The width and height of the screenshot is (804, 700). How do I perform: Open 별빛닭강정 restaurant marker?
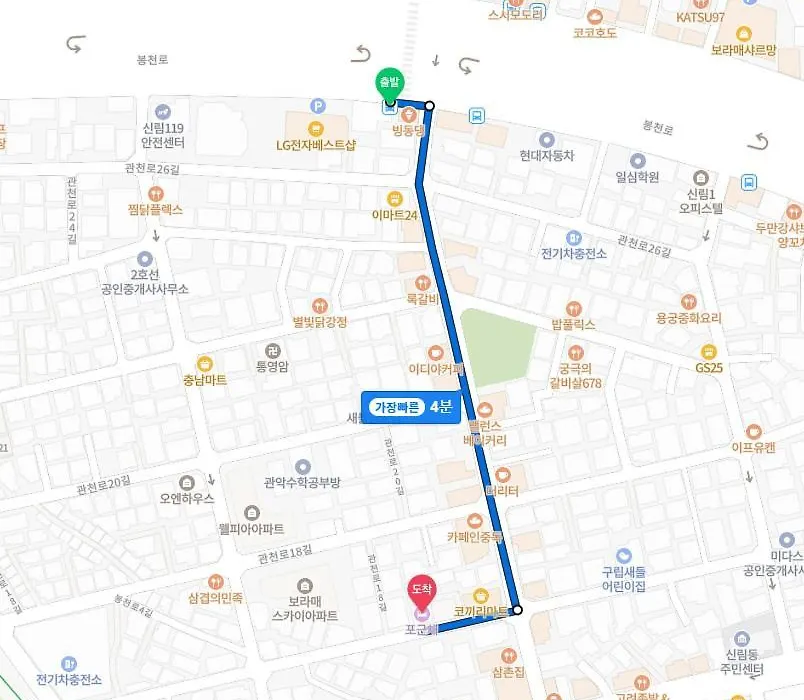click(x=318, y=305)
